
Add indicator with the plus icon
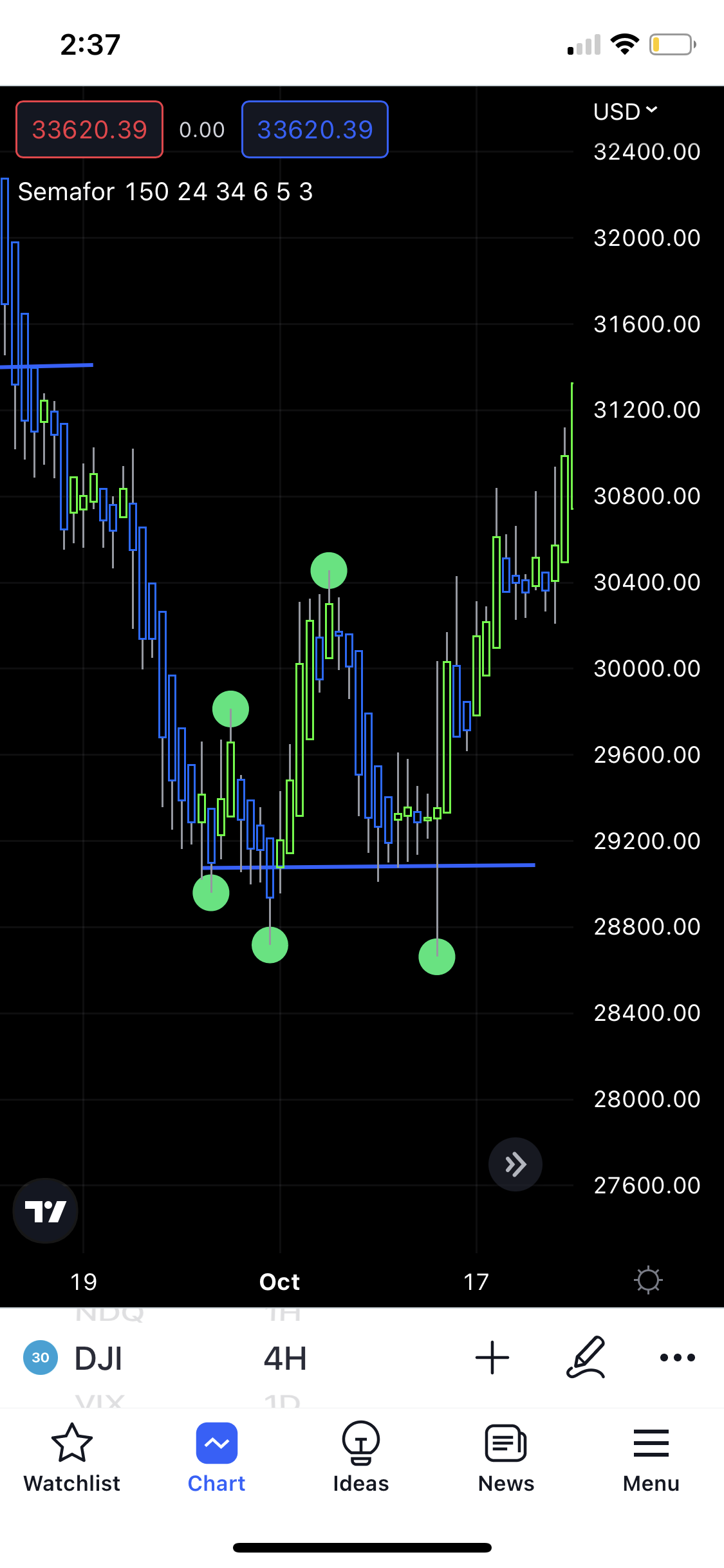[x=492, y=1358]
